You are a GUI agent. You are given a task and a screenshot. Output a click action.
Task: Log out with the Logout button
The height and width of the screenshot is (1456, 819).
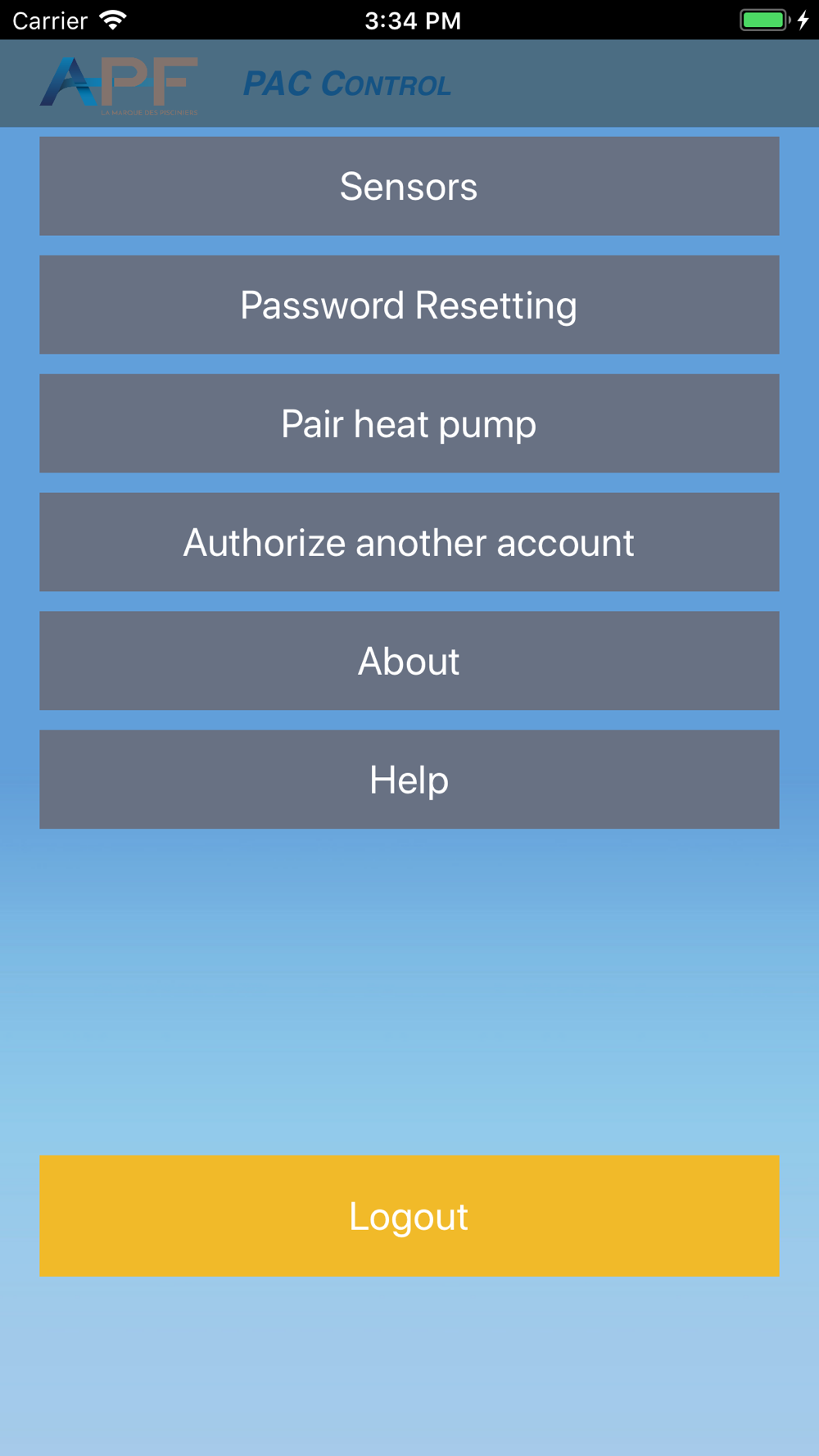409,1216
